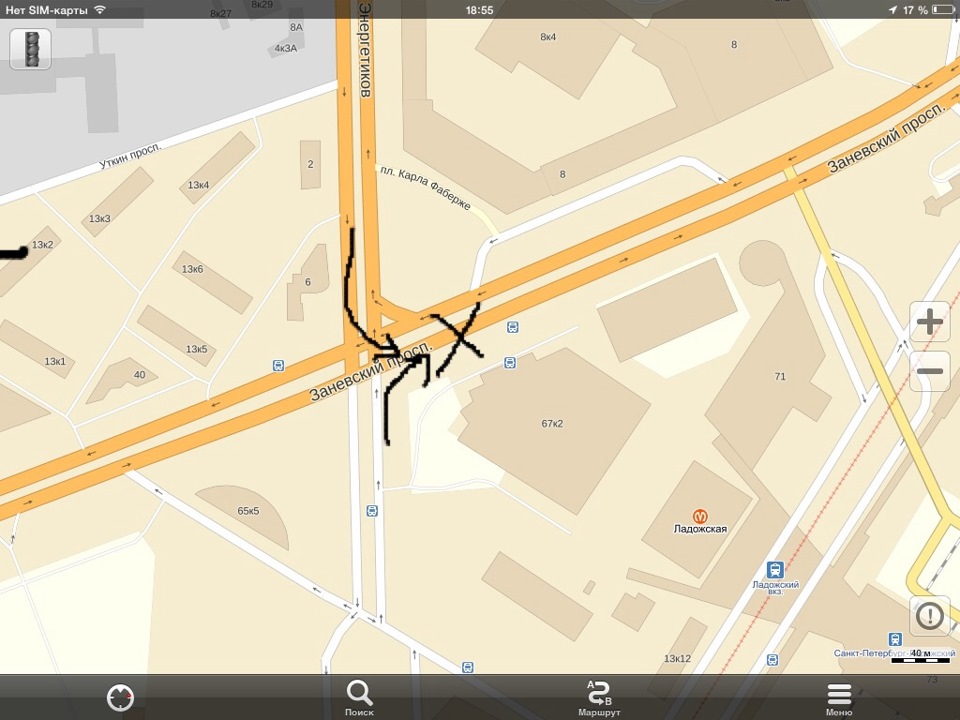Select the Ладожский вокзал railway marker
This screenshot has height=720, width=960.
pyautogui.click(x=774, y=569)
